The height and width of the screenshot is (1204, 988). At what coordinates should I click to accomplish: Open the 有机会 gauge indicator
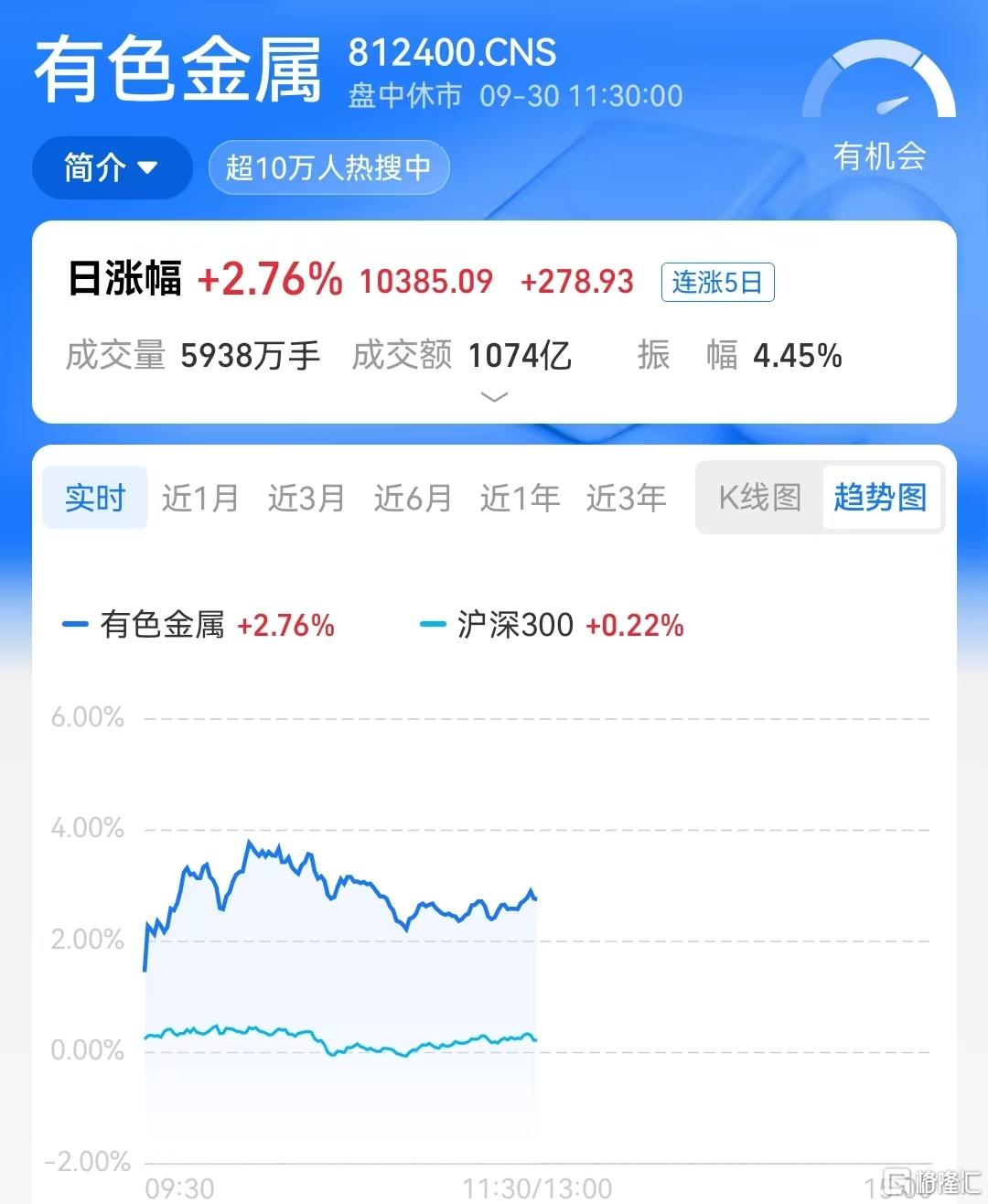click(879, 106)
